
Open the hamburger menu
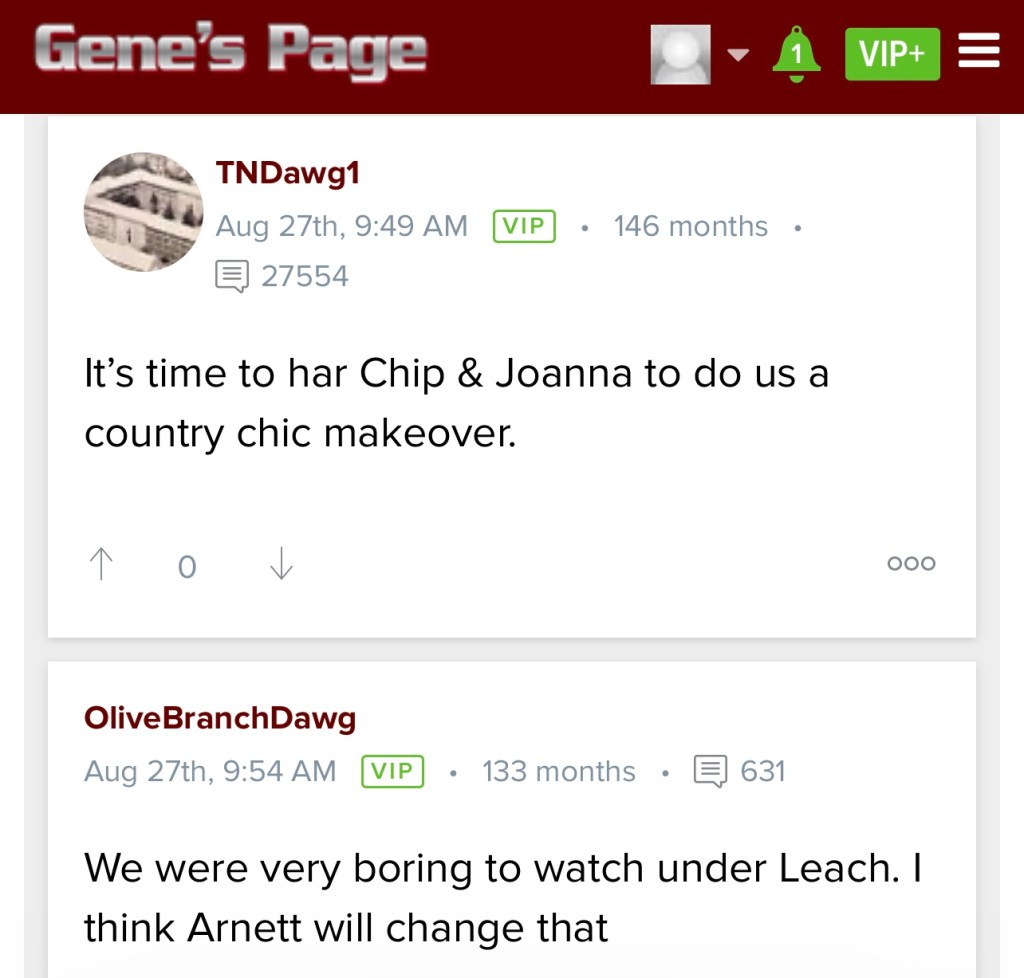pos(979,52)
